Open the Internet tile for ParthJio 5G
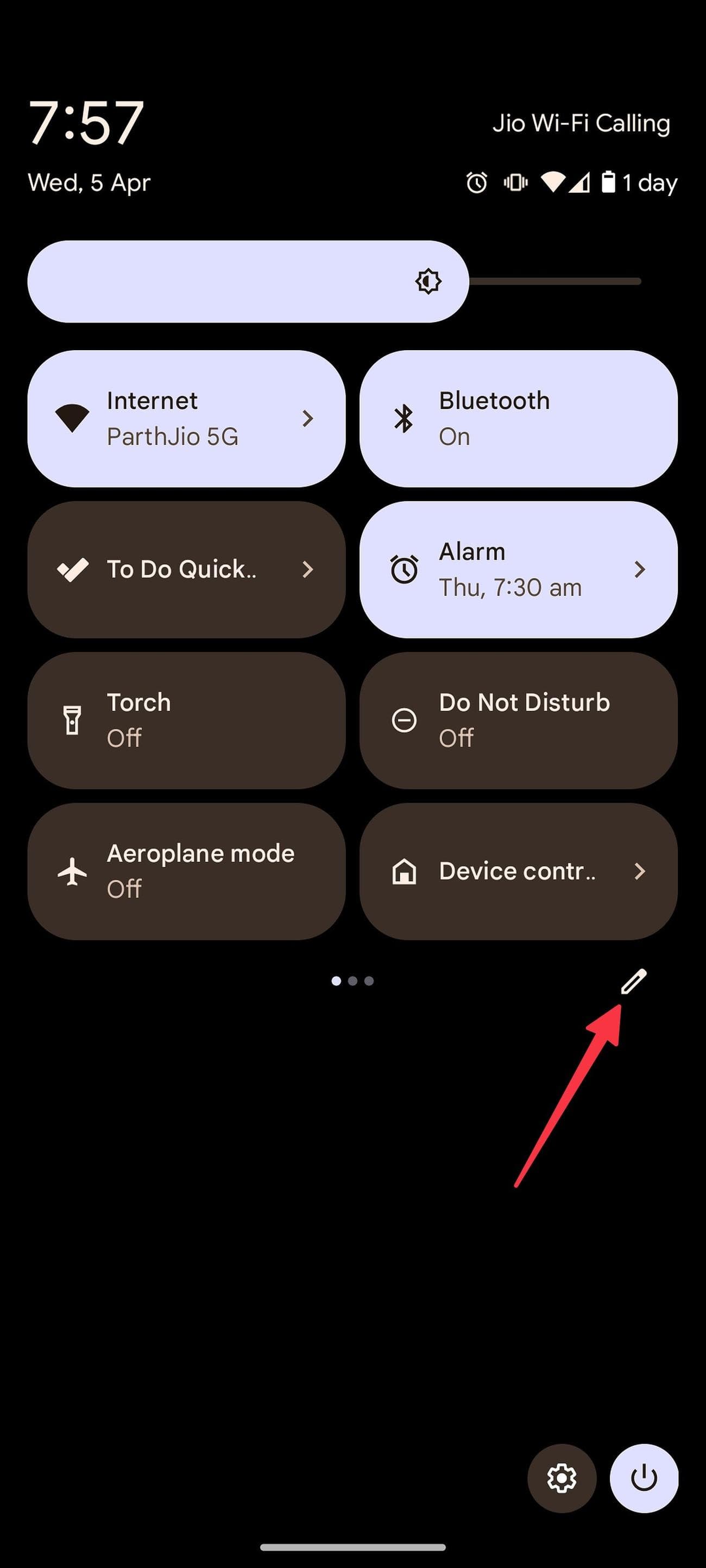Viewport: 706px width, 1568px height. (x=186, y=419)
